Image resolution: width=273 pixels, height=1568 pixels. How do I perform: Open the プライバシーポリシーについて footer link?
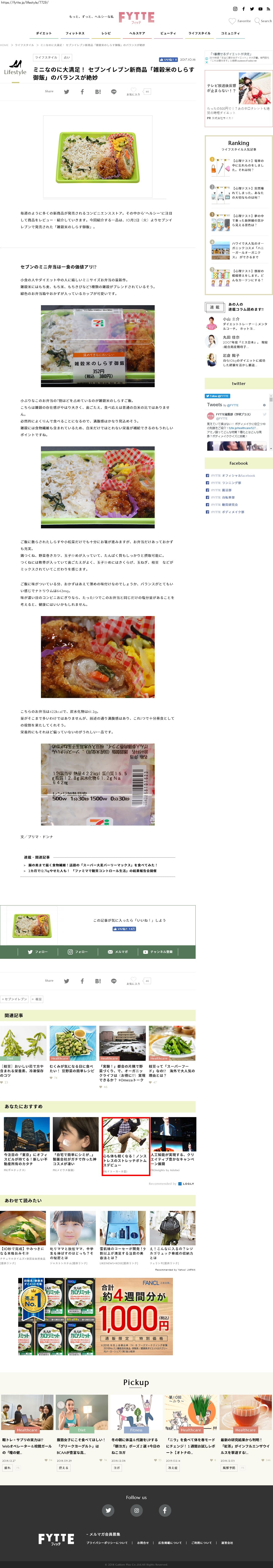coord(107,1542)
